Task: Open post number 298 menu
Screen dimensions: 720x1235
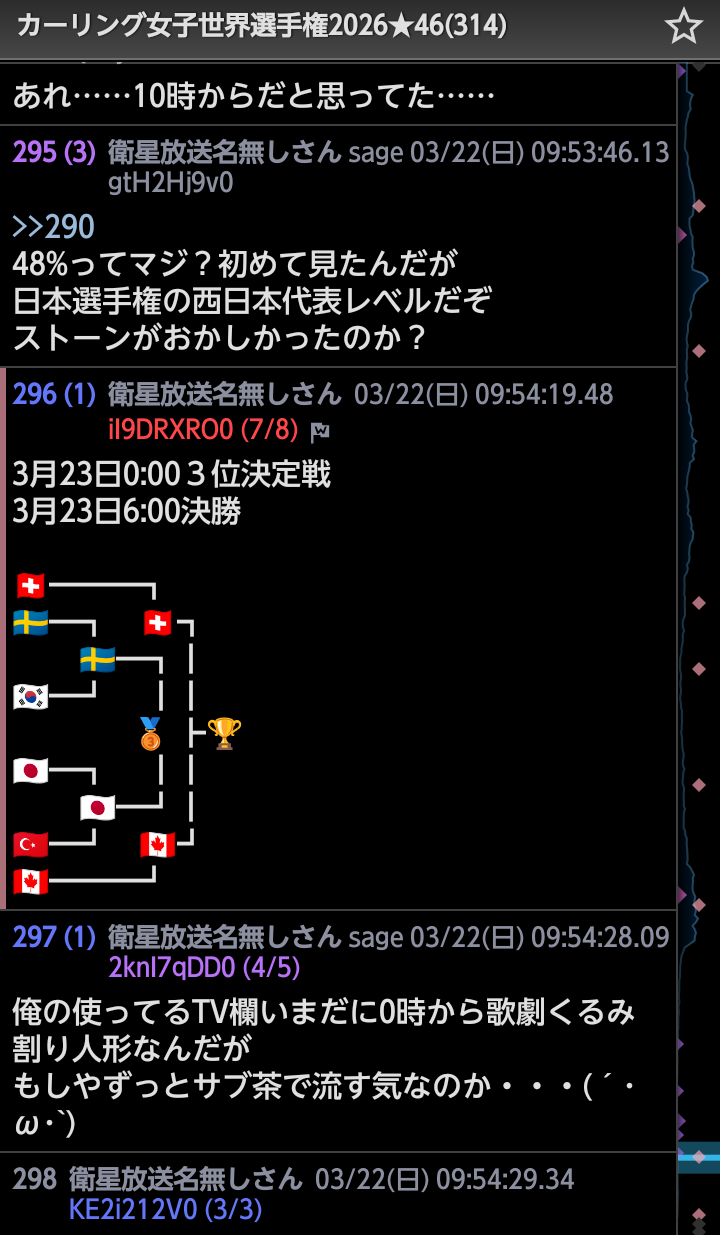Action: [34, 1179]
